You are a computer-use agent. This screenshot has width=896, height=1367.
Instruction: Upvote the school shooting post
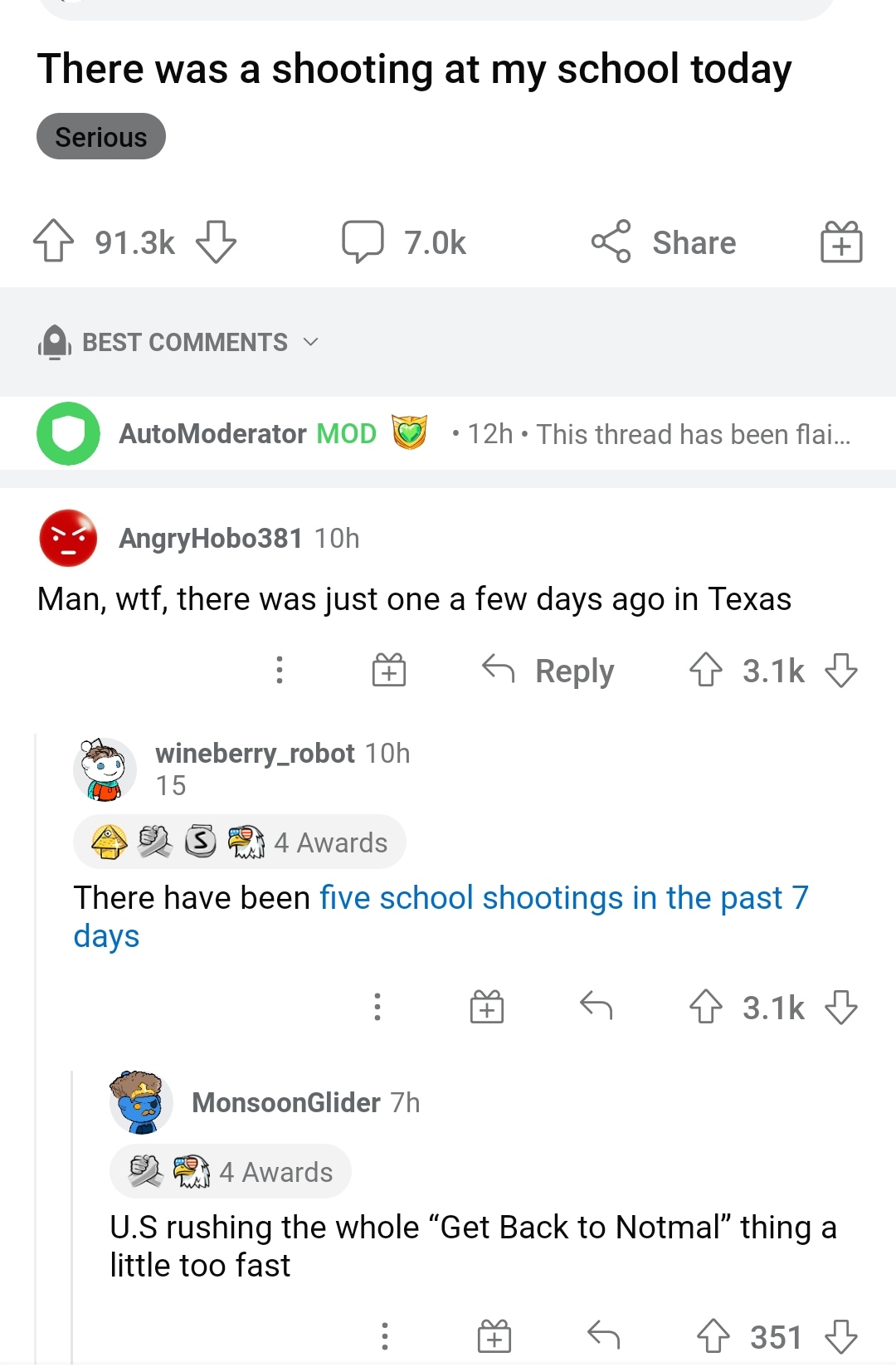(x=54, y=242)
